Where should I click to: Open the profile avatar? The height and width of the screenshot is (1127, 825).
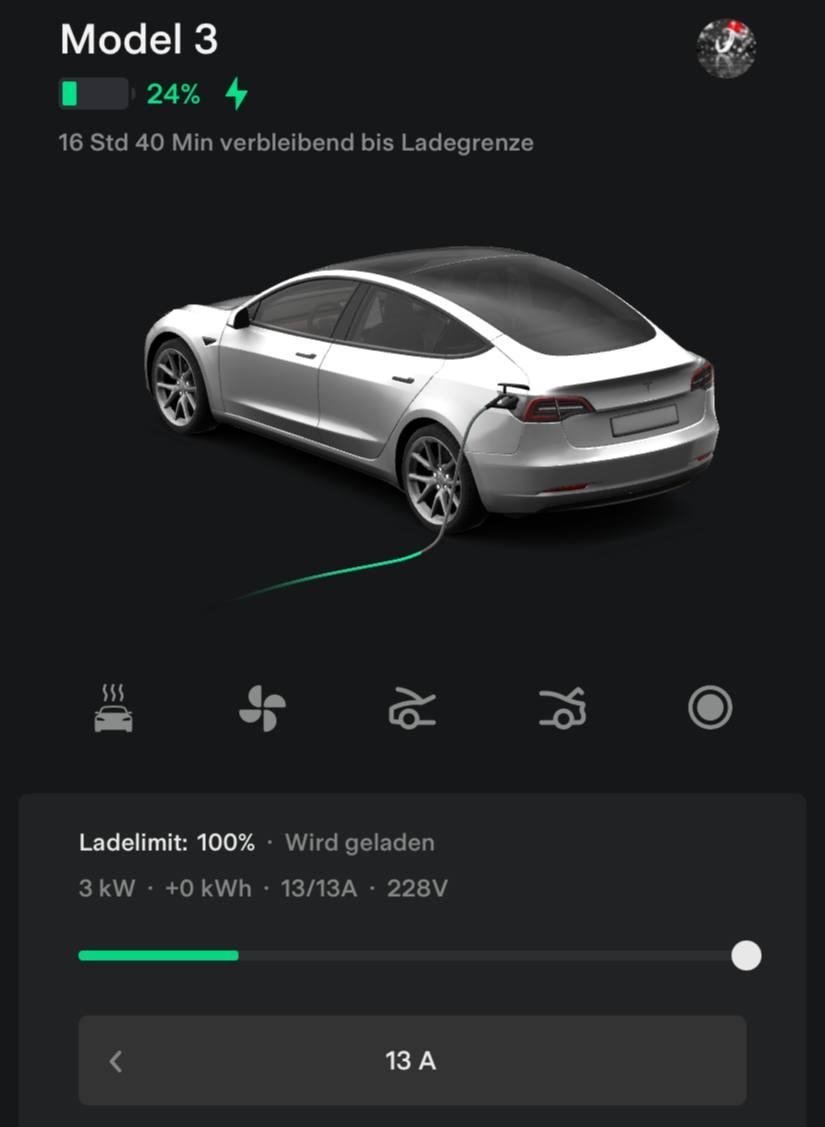tap(726, 48)
